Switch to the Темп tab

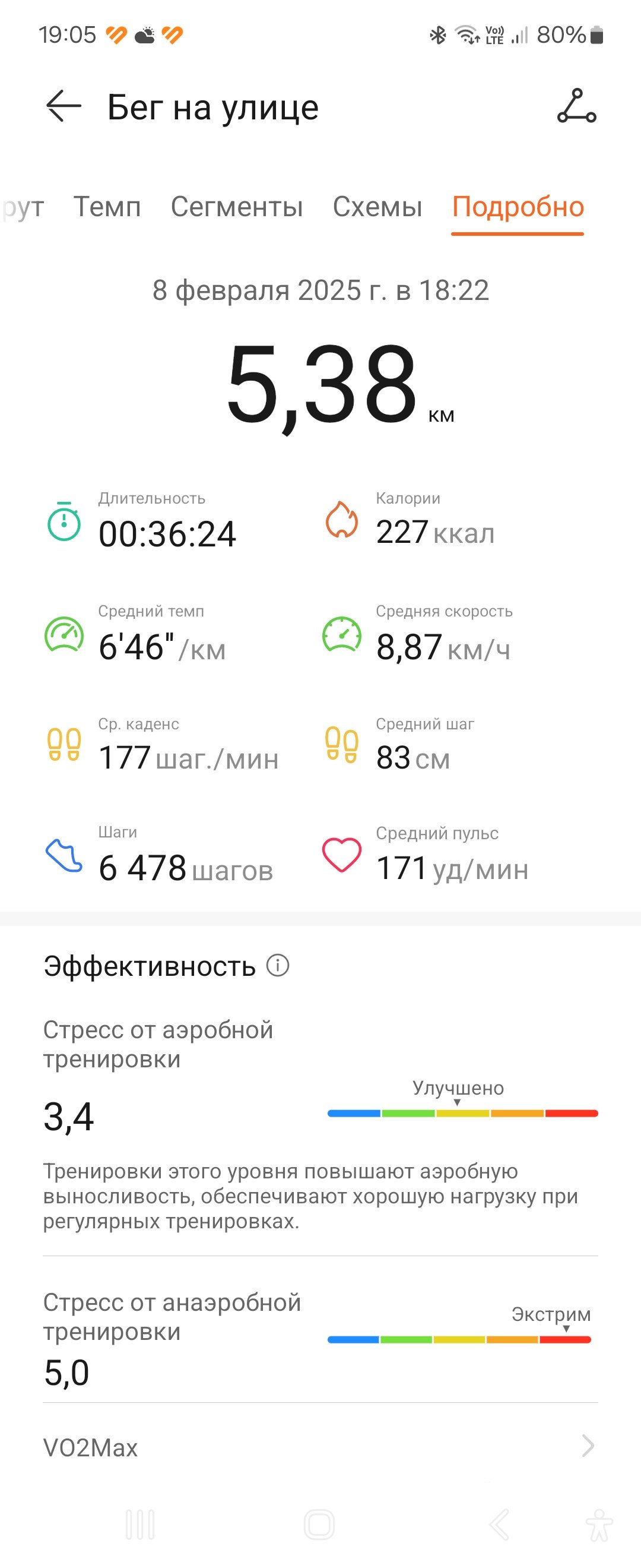coord(107,207)
